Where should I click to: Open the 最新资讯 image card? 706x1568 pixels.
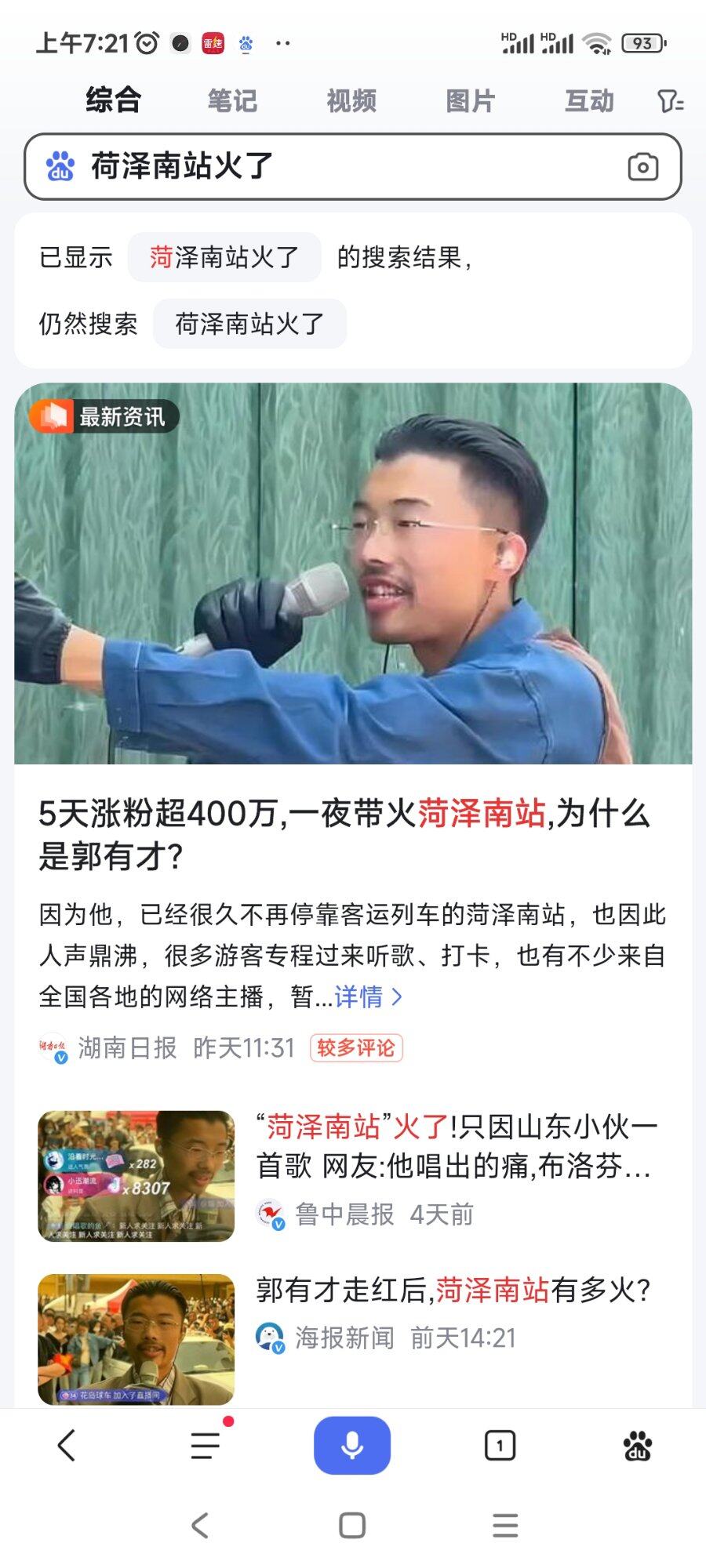(x=353, y=572)
